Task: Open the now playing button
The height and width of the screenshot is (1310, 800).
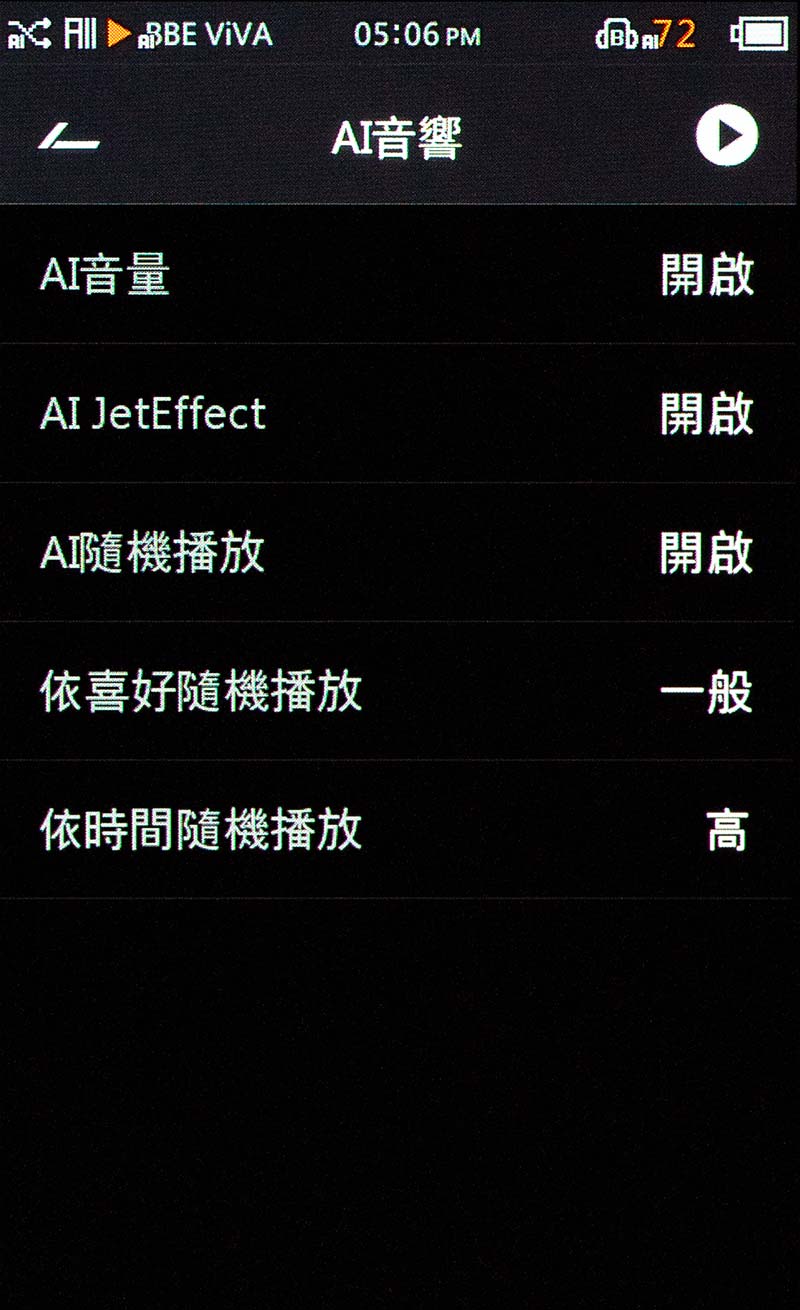Action: 727,135
